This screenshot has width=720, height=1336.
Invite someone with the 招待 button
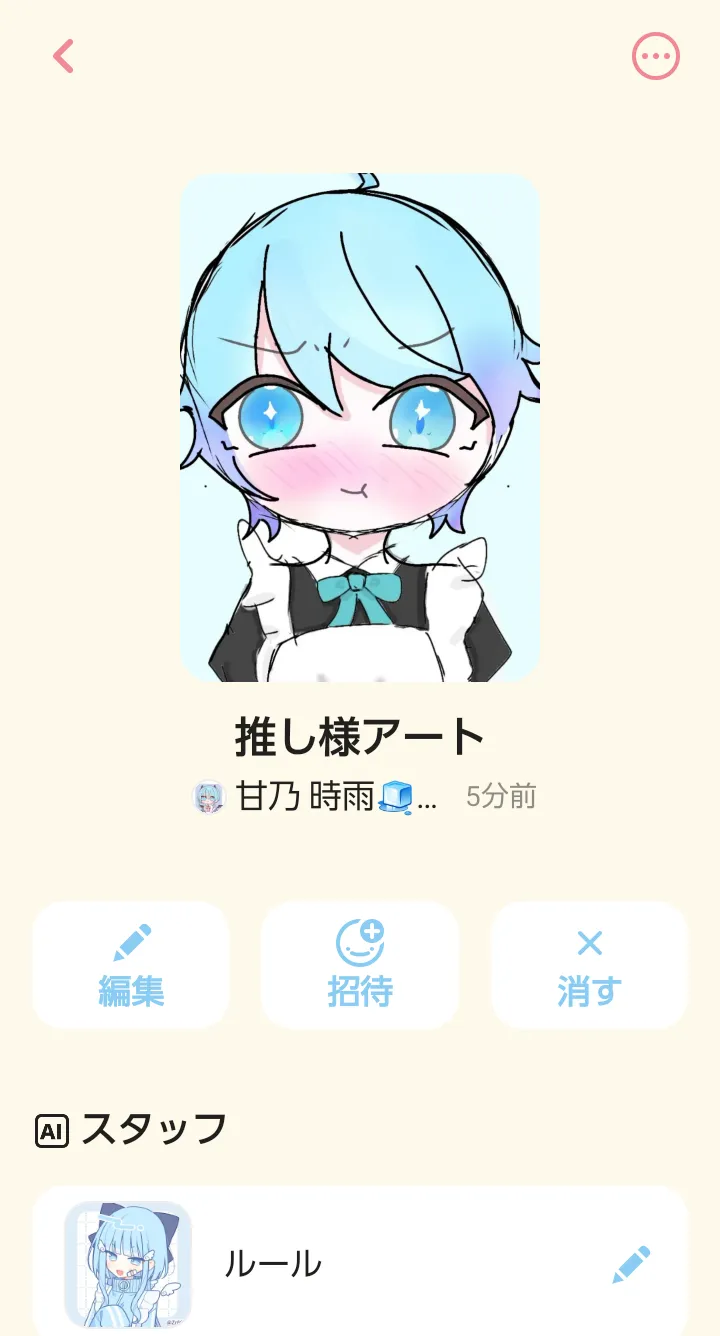tap(360, 965)
